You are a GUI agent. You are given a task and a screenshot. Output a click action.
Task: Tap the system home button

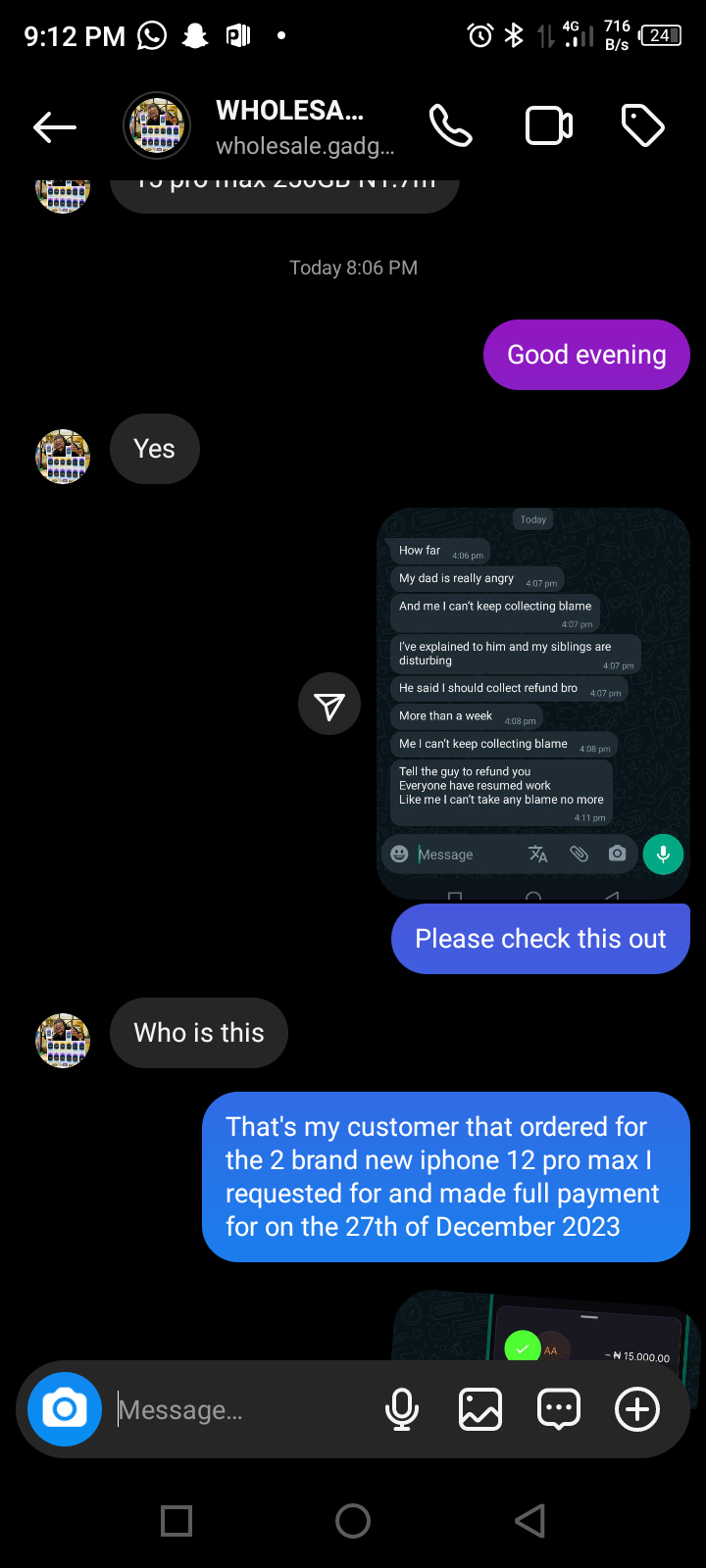tap(353, 1521)
